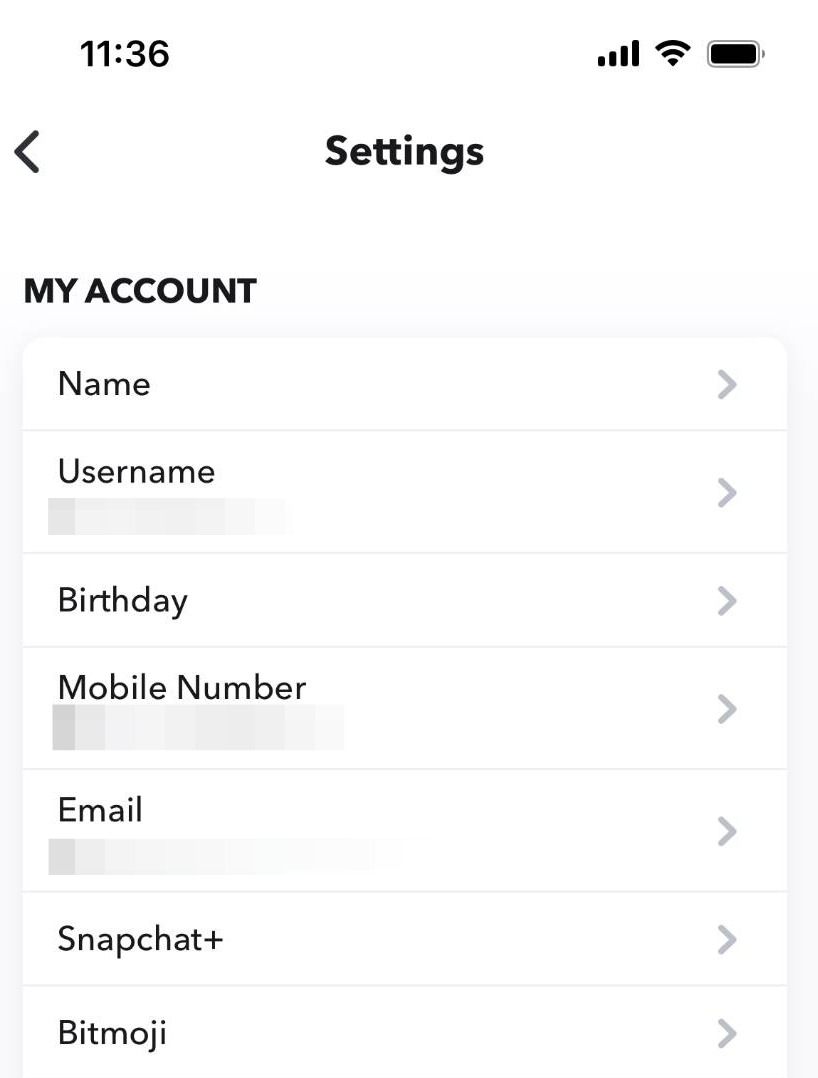Image resolution: width=818 pixels, height=1078 pixels.
Task: Open Mobile Number settings
Action: (404, 708)
